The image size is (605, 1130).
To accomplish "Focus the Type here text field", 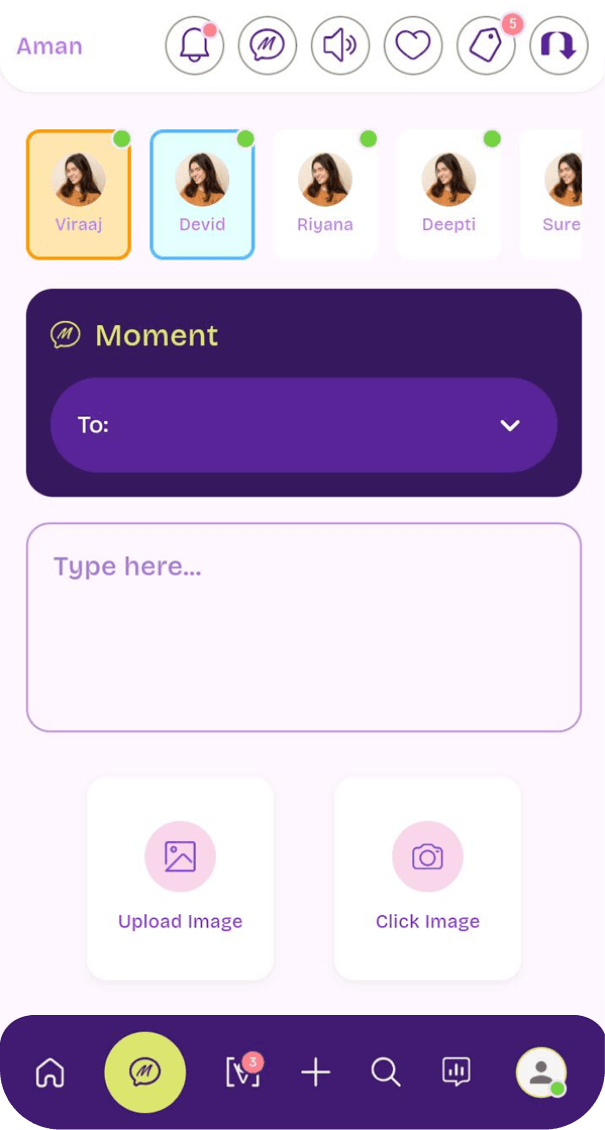I will [x=303, y=627].
